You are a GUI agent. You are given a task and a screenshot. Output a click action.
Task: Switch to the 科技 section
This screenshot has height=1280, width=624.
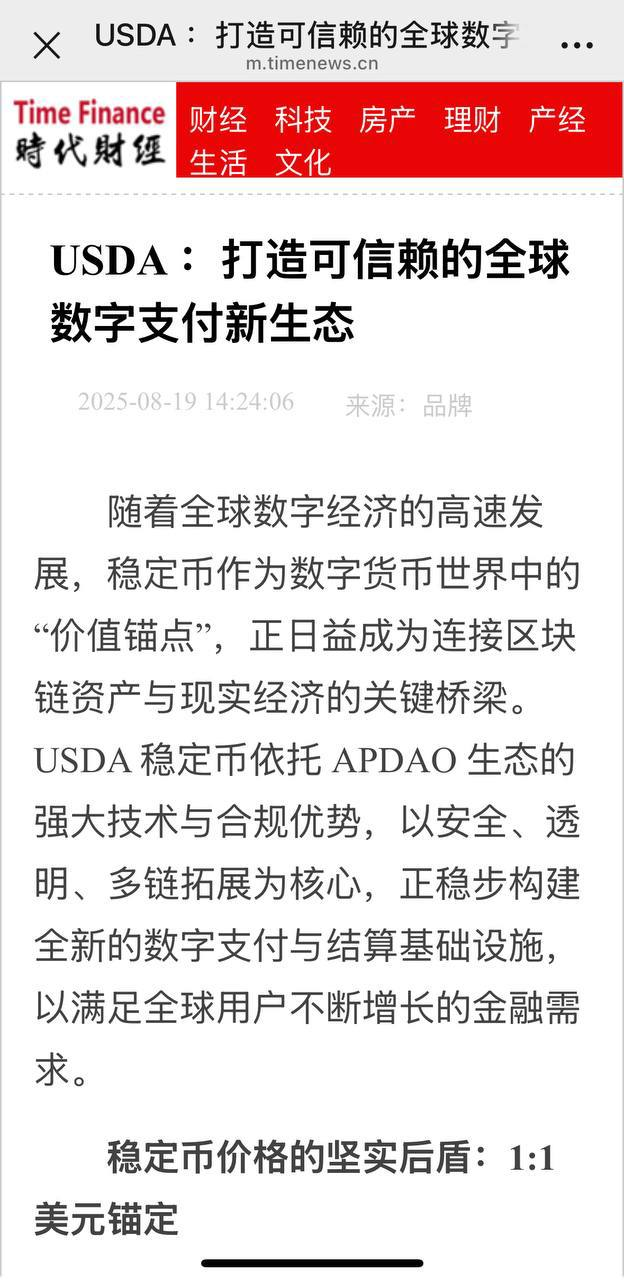(303, 121)
